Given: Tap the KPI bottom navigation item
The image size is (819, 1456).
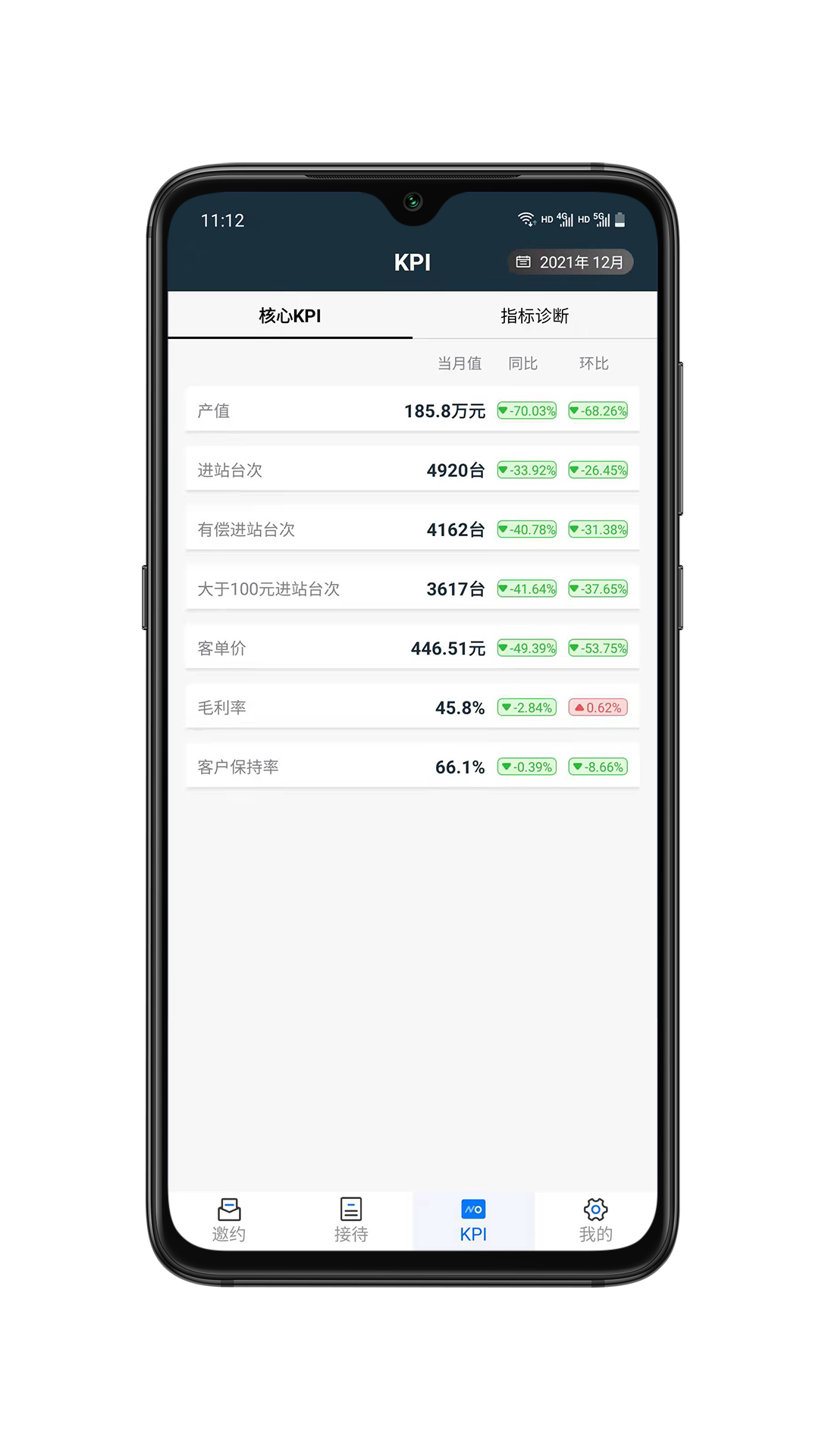Looking at the screenshot, I should (473, 1220).
